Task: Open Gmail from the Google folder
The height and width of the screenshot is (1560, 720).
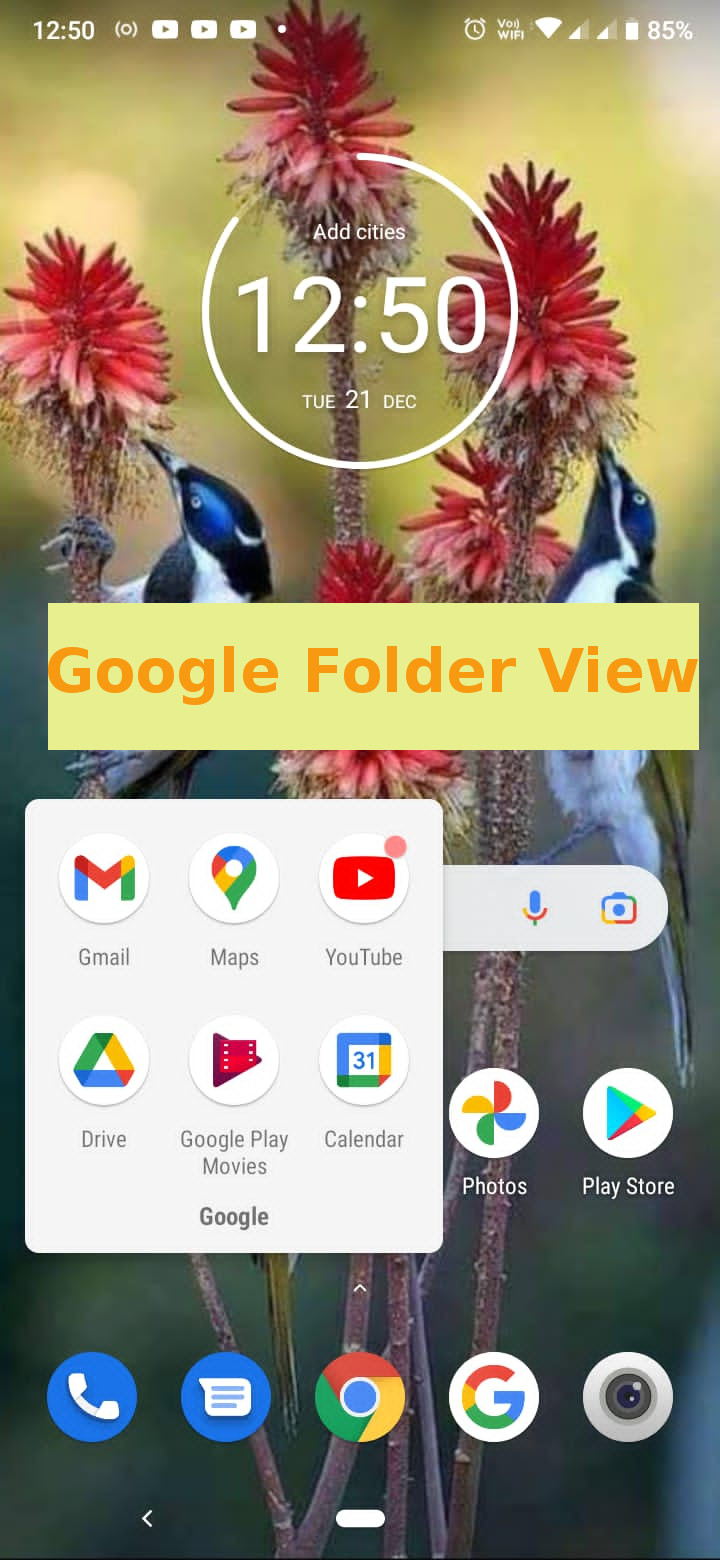Action: click(104, 878)
